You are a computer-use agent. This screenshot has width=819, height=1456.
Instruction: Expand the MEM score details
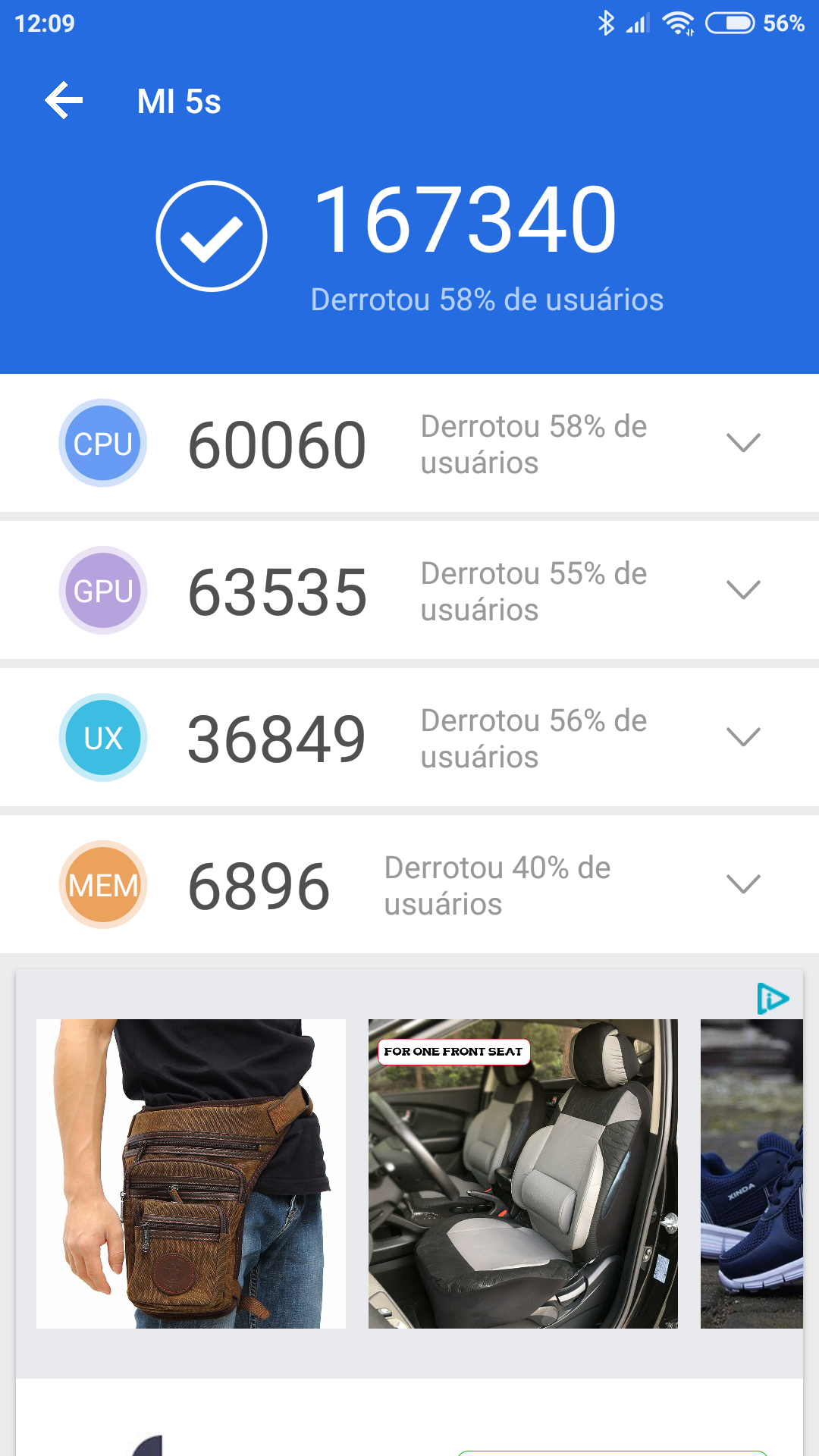pyautogui.click(x=743, y=884)
